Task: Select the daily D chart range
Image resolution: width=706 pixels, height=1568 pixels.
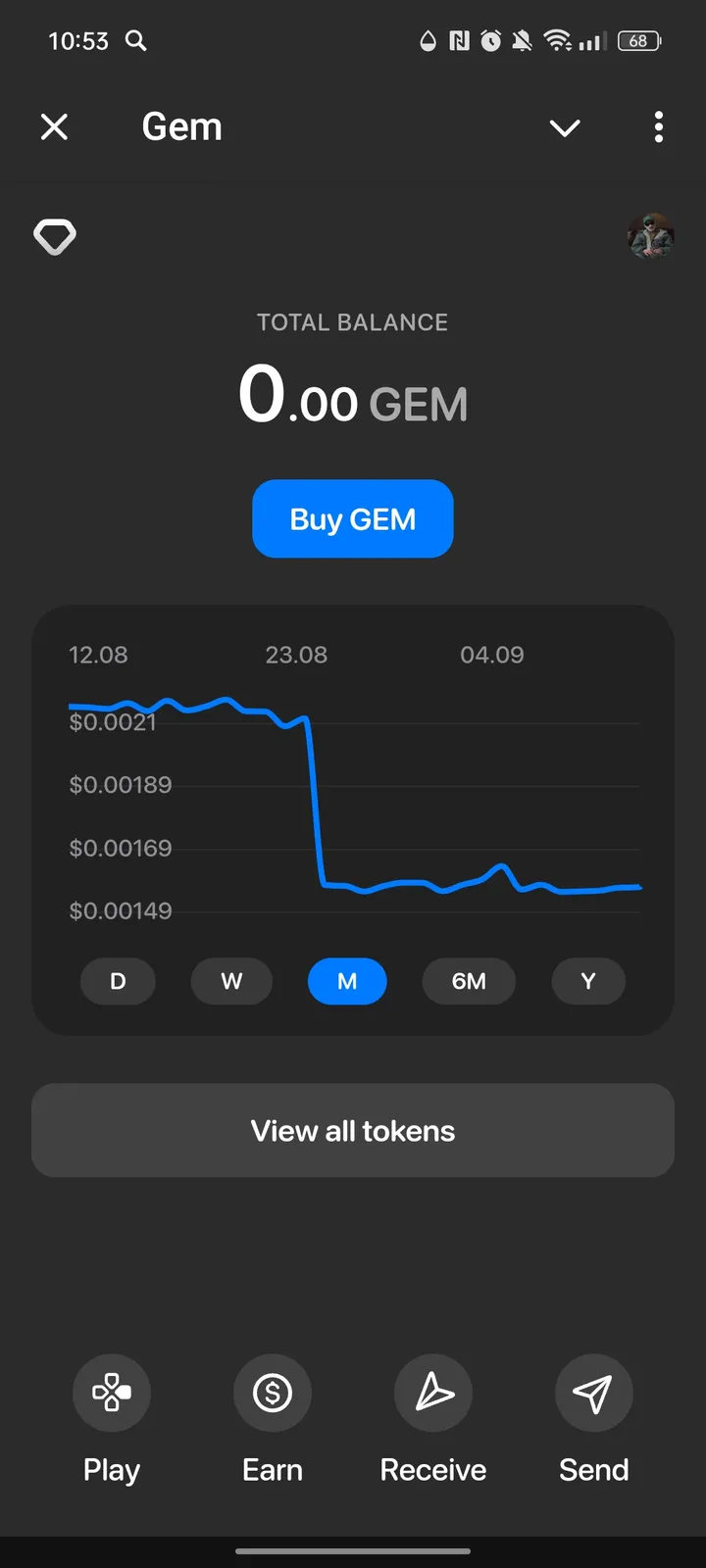Action: [118, 981]
